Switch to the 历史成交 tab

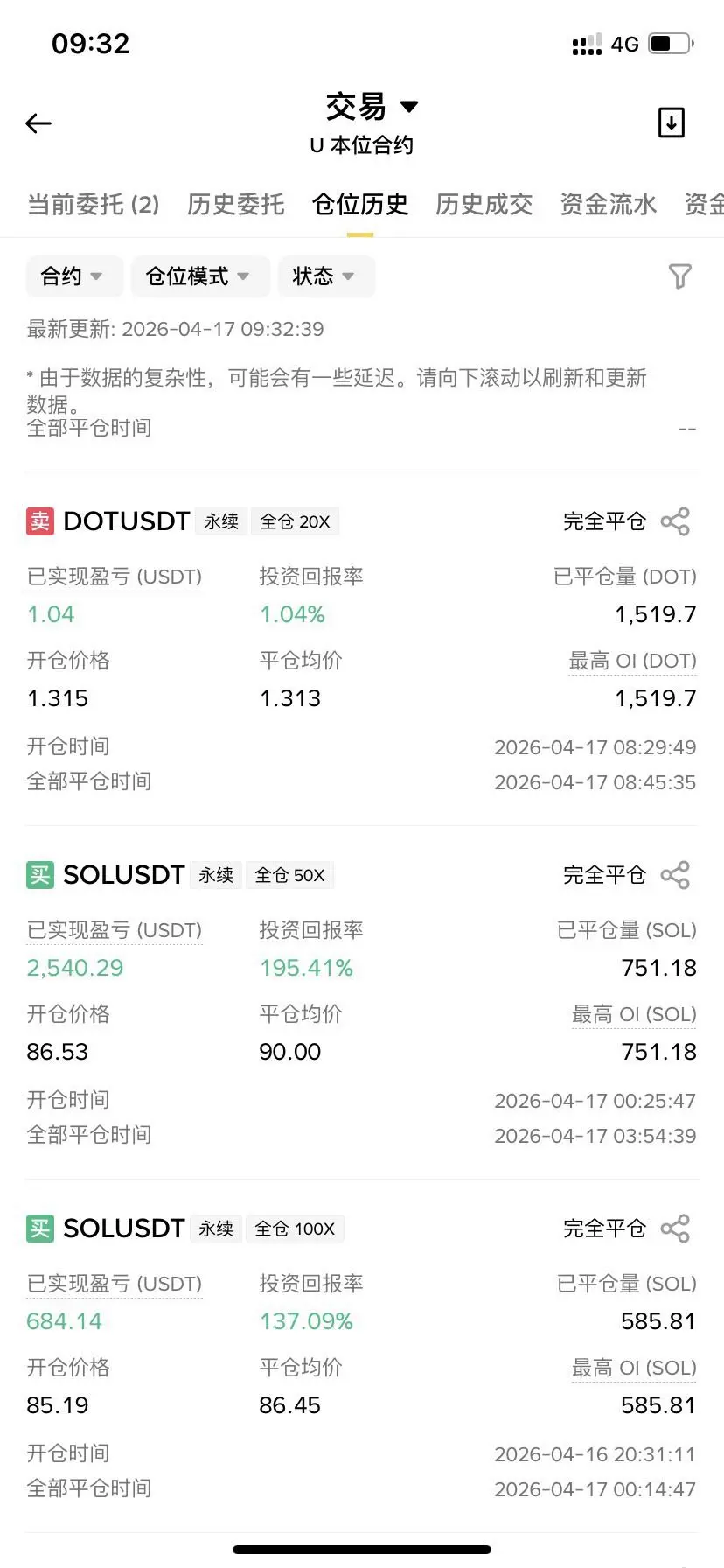[x=484, y=204]
